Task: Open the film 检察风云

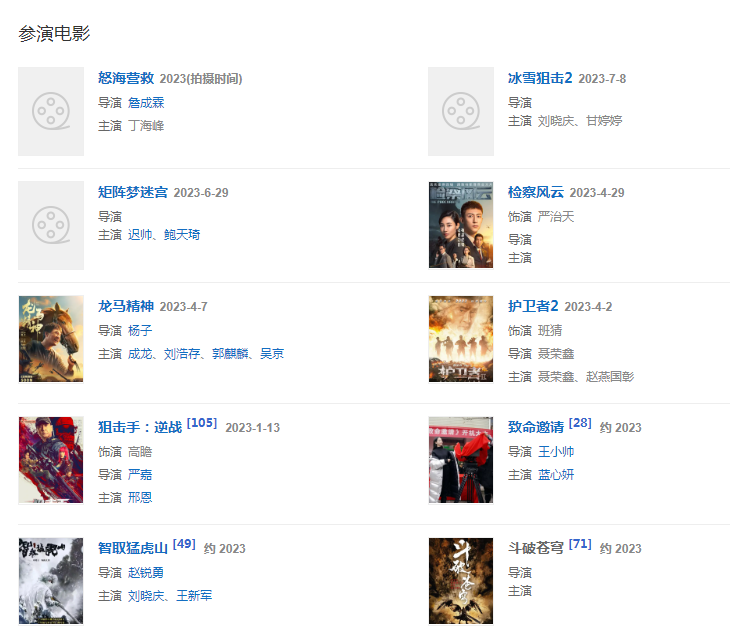Action: coord(536,192)
